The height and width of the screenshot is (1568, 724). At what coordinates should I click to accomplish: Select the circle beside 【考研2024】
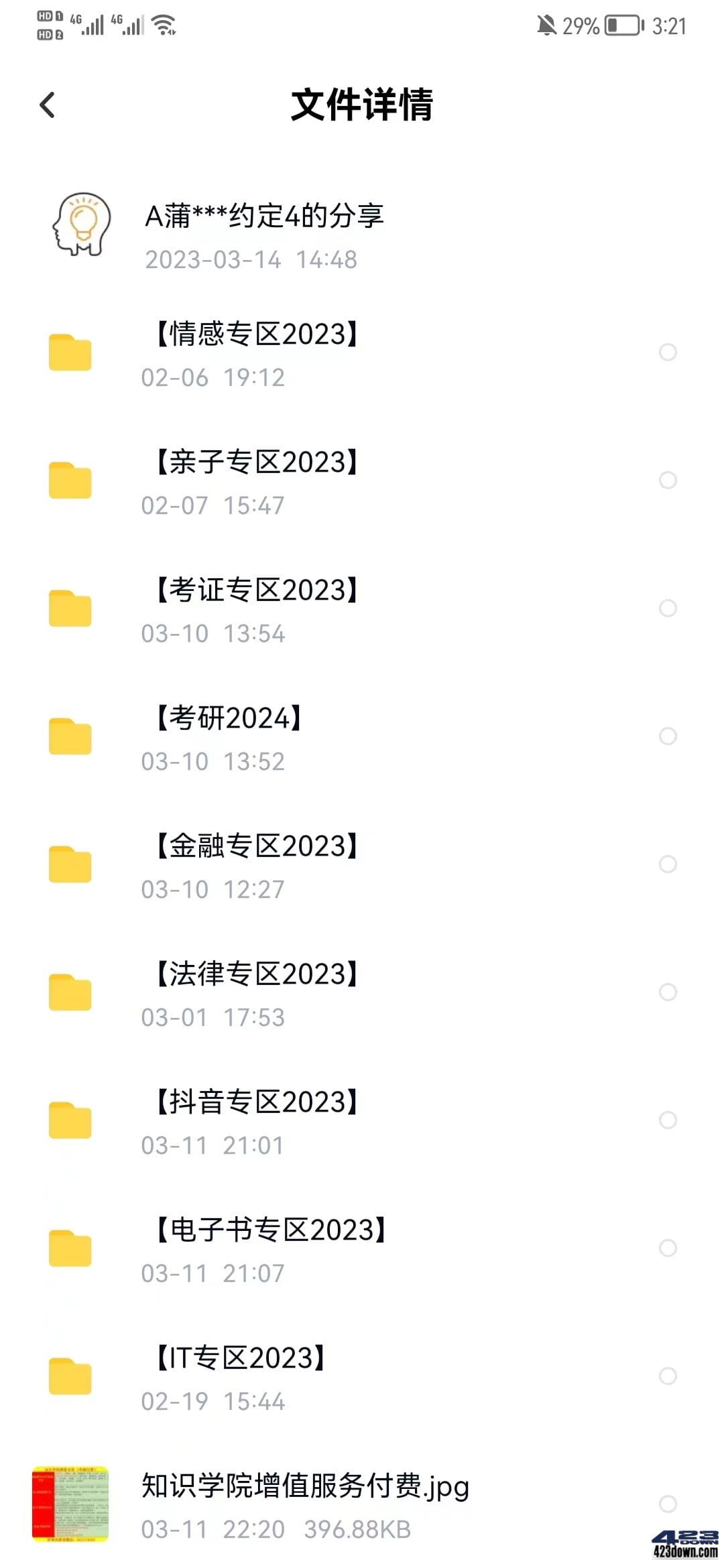pyautogui.click(x=669, y=736)
